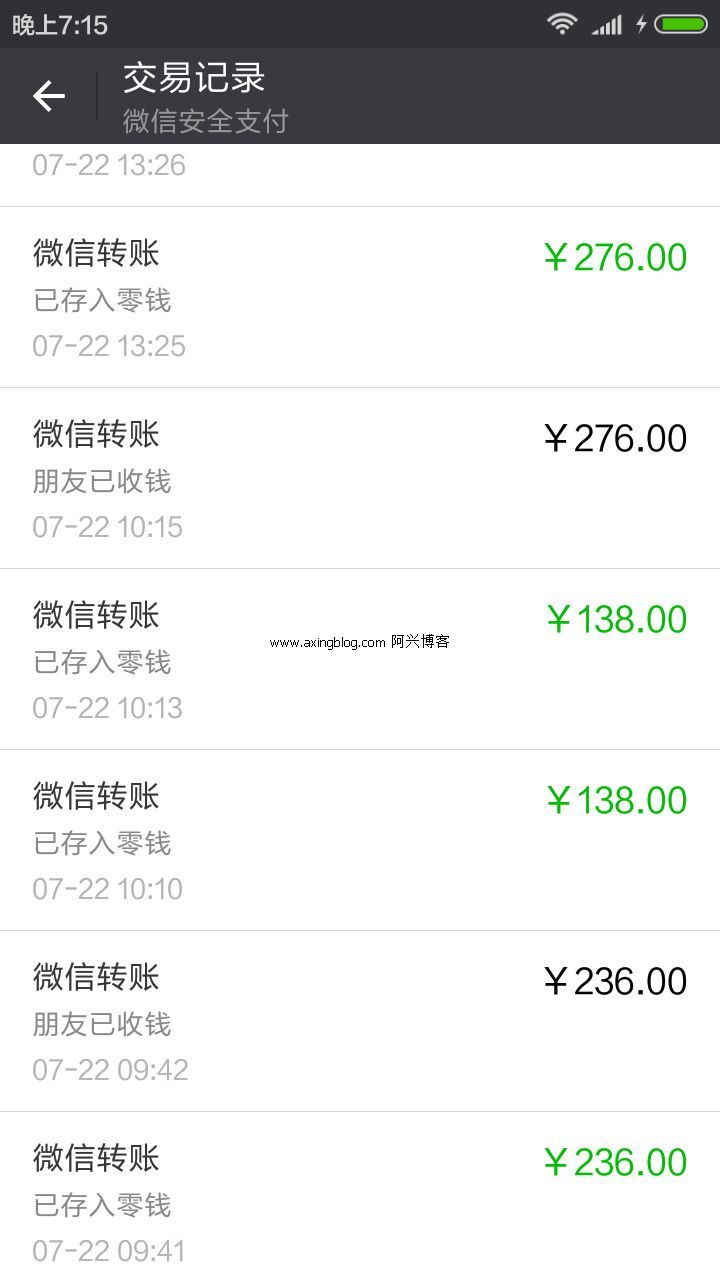The image size is (720, 1280).
Task: Open the ¥236.00 transfer at 07-22 09:42
Action: [x=360, y=1021]
